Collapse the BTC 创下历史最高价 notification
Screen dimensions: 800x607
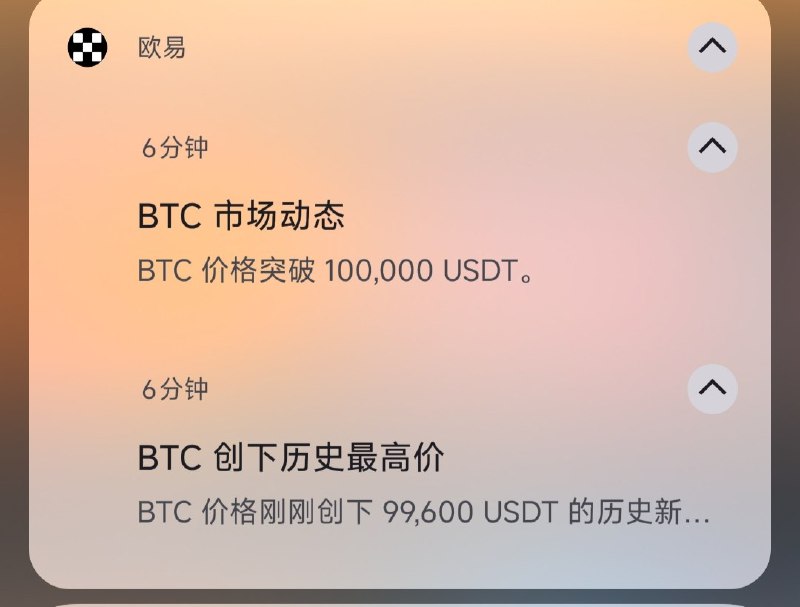tap(712, 388)
